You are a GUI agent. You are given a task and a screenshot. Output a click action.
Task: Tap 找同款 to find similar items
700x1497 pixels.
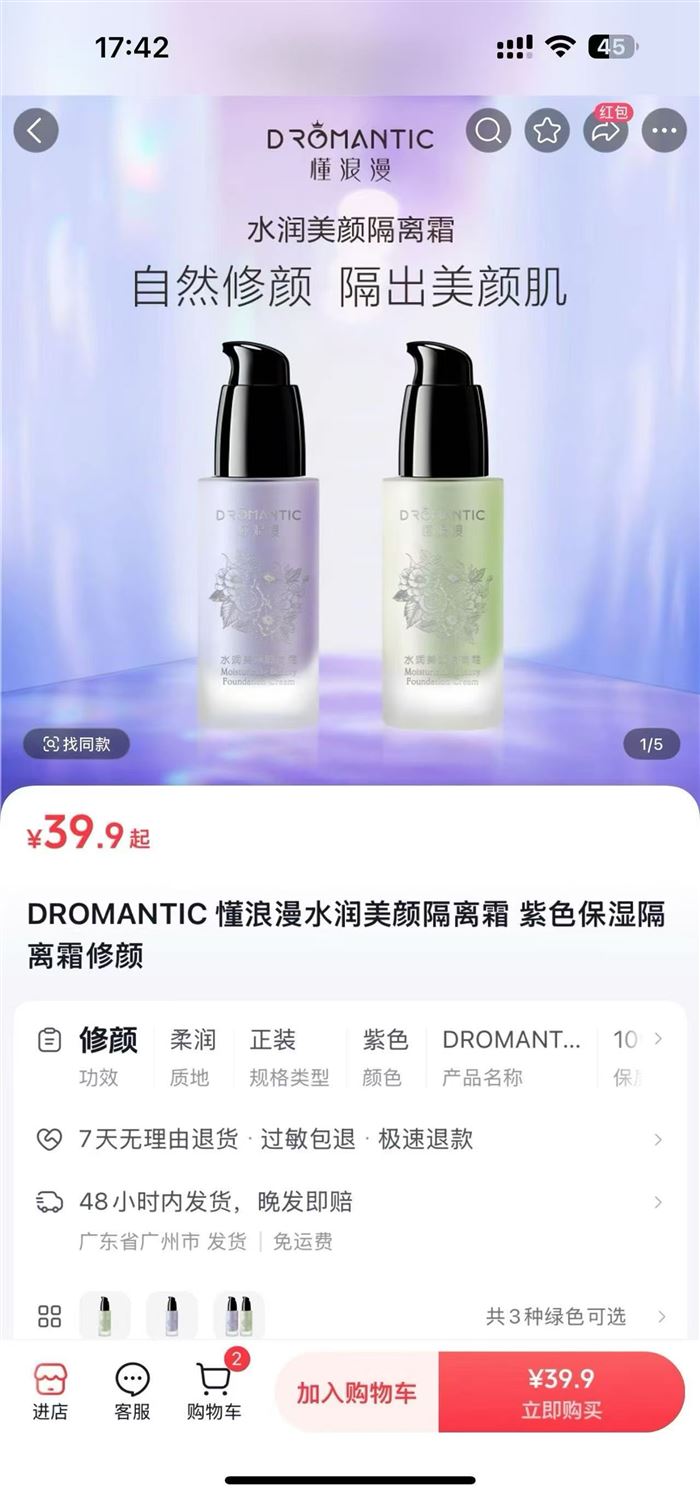tap(77, 744)
